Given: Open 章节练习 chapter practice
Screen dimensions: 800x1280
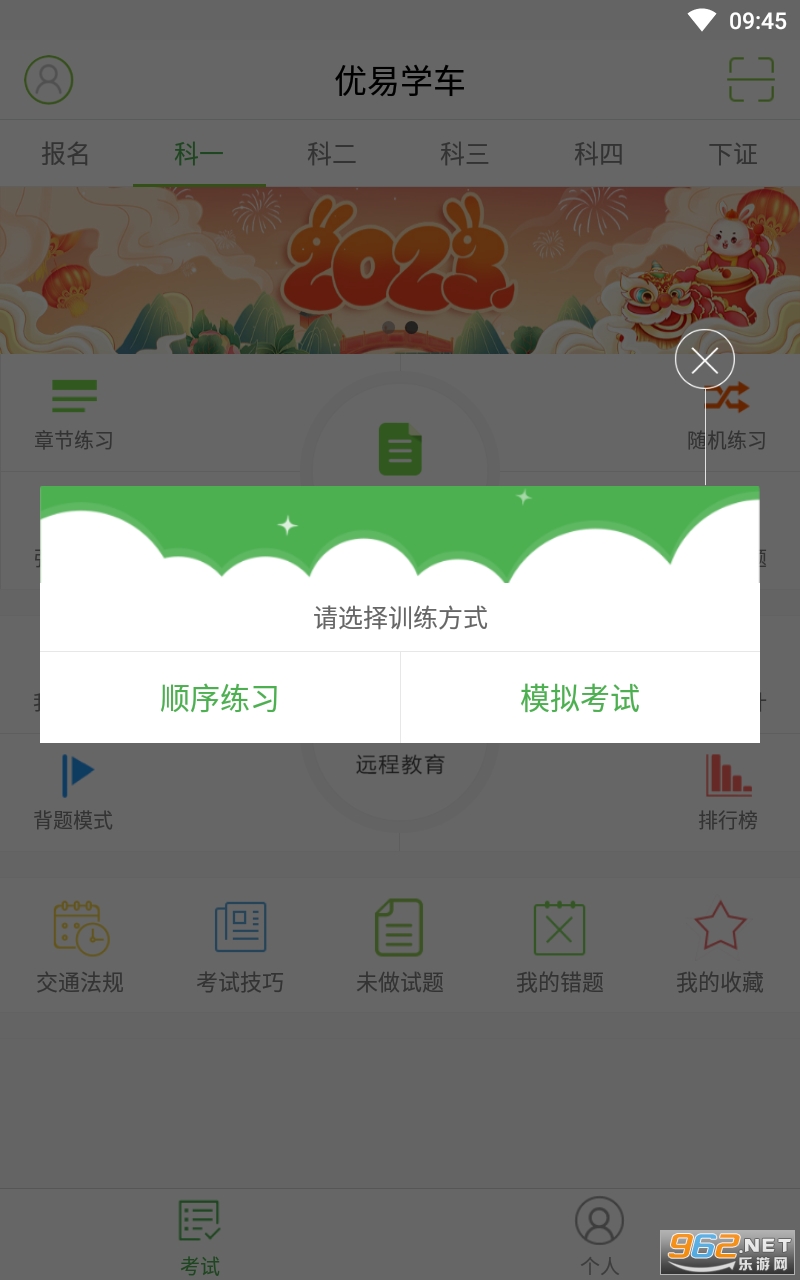Looking at the screenshot, I should (74, 414).
